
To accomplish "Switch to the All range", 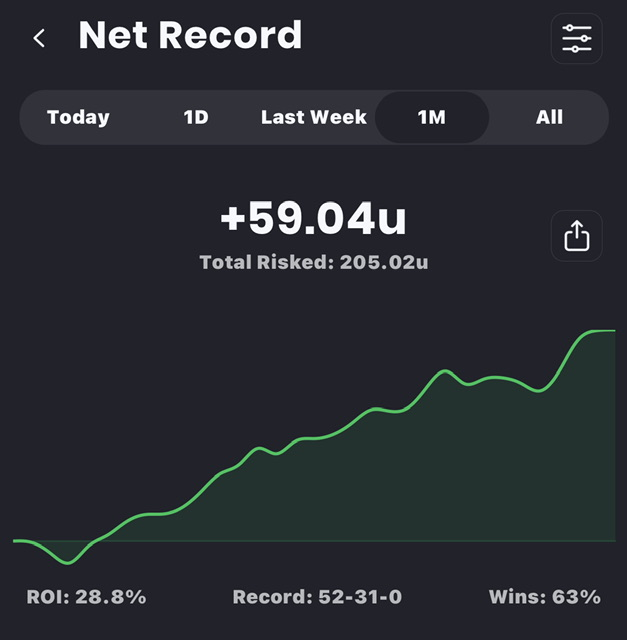I will (x=549, y=117).
